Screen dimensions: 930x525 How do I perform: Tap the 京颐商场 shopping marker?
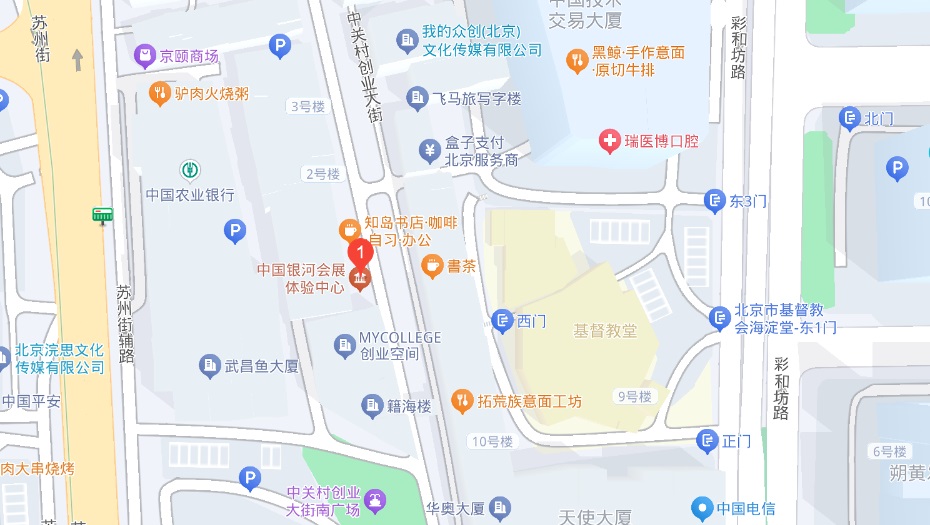(145, 56)
